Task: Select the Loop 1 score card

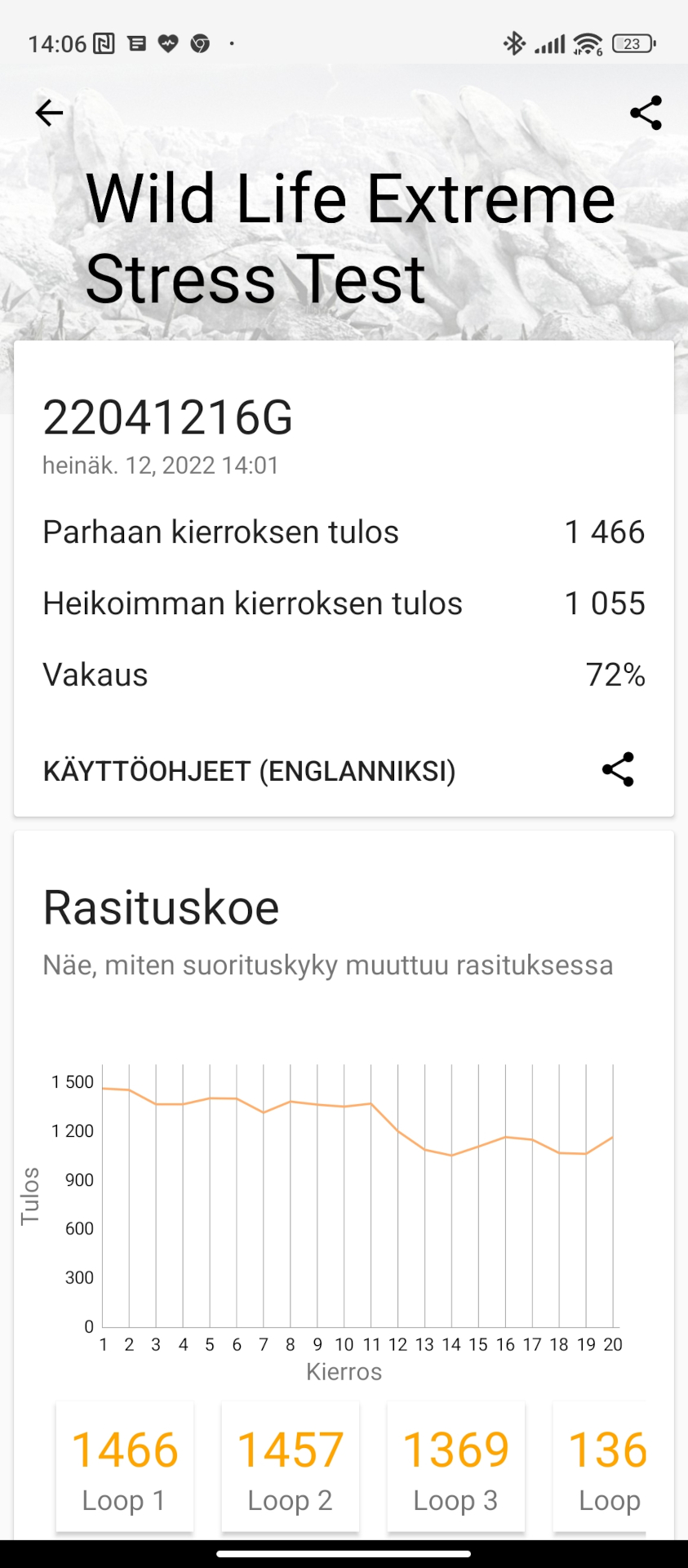Action: tap(125, 1467)
